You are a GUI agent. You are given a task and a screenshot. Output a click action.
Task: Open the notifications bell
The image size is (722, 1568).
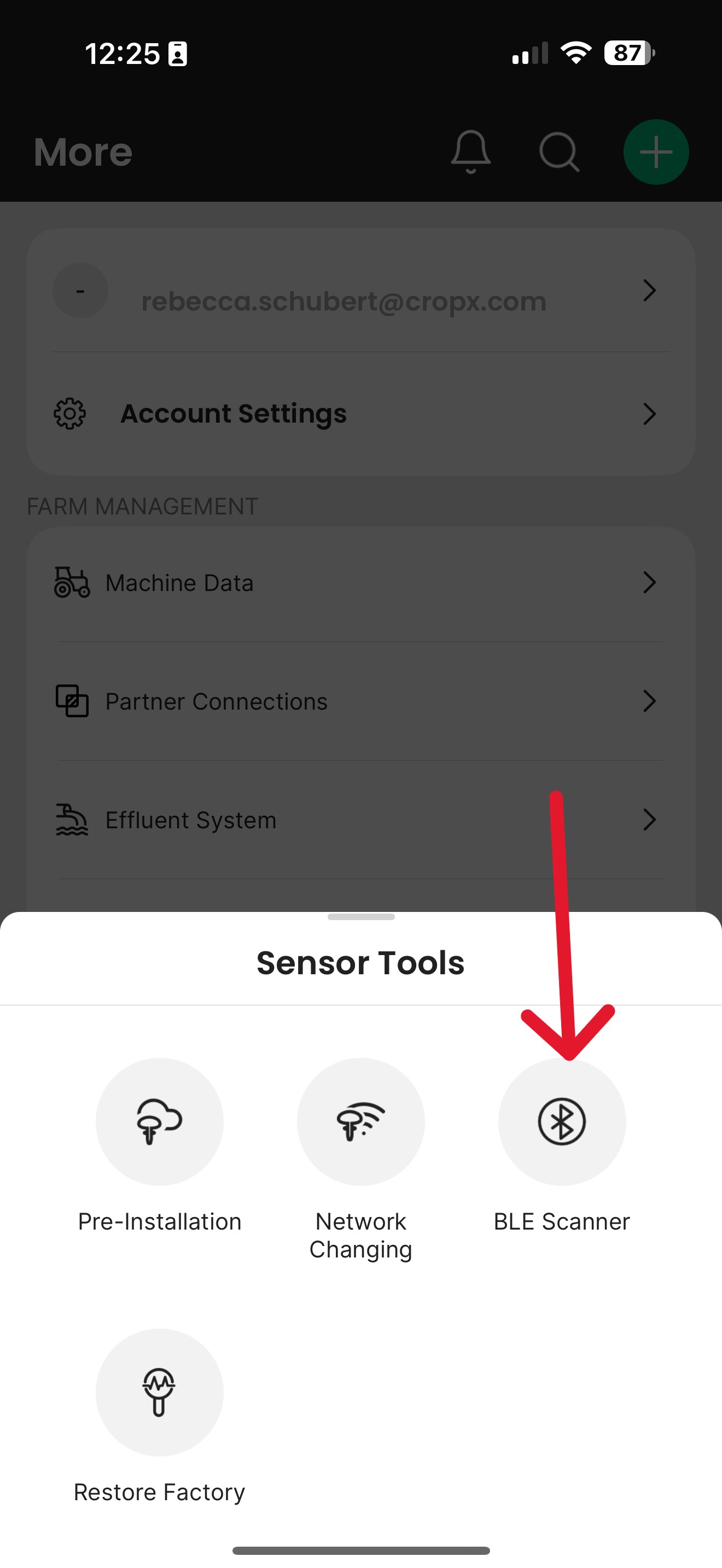tap(470, 151)
